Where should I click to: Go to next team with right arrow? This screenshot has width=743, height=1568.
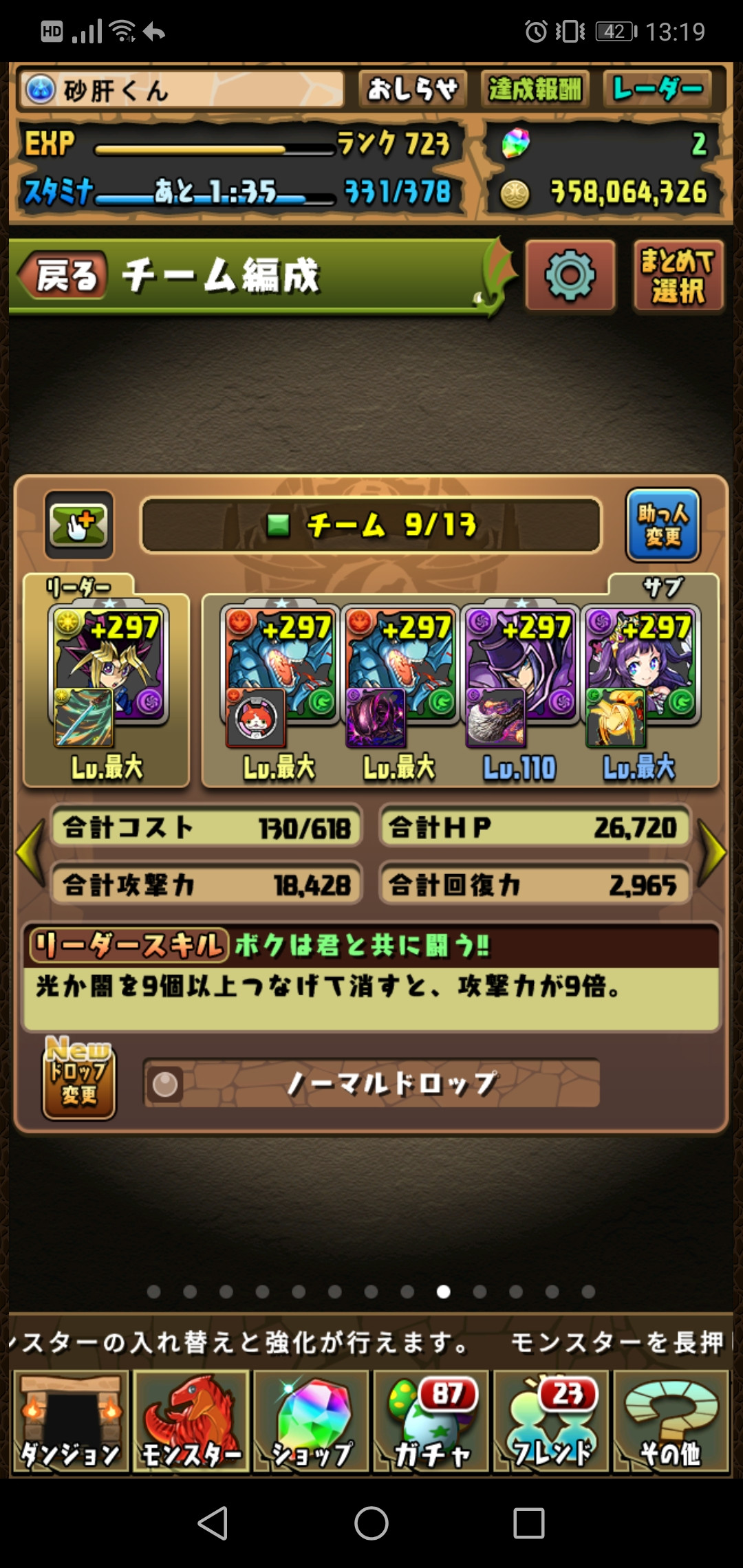[712, 853]
